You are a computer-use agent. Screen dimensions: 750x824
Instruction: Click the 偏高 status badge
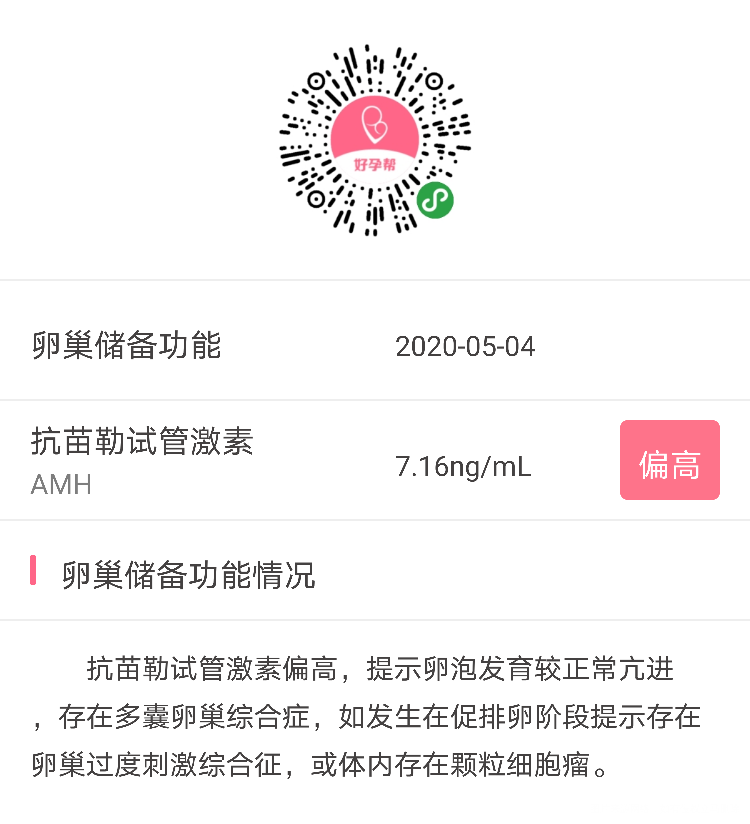pyautogui.click(x=670, y=461)
